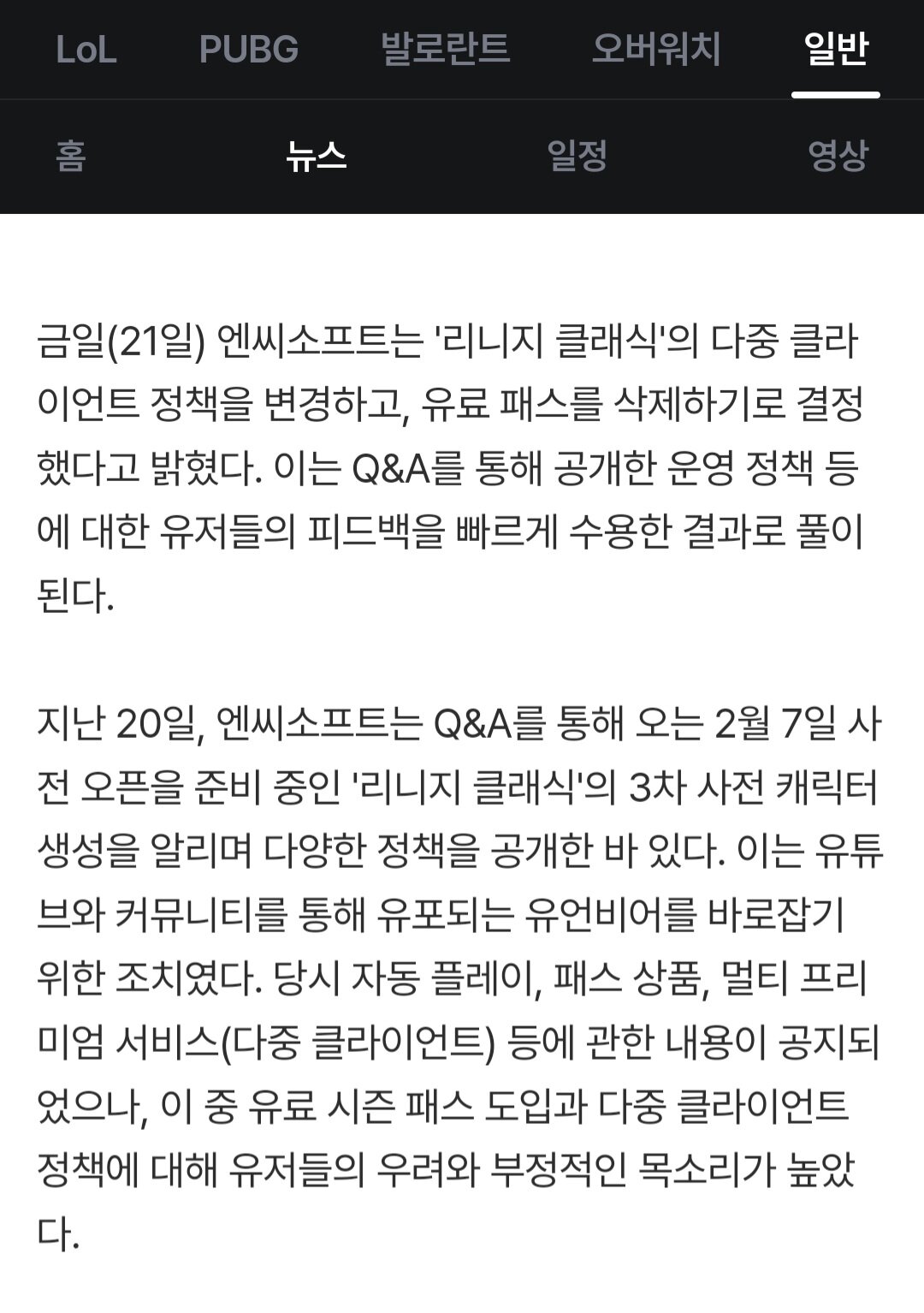Tap the 일반 category tab
Screen dimensions: 924x1313
tap(836, 49)
